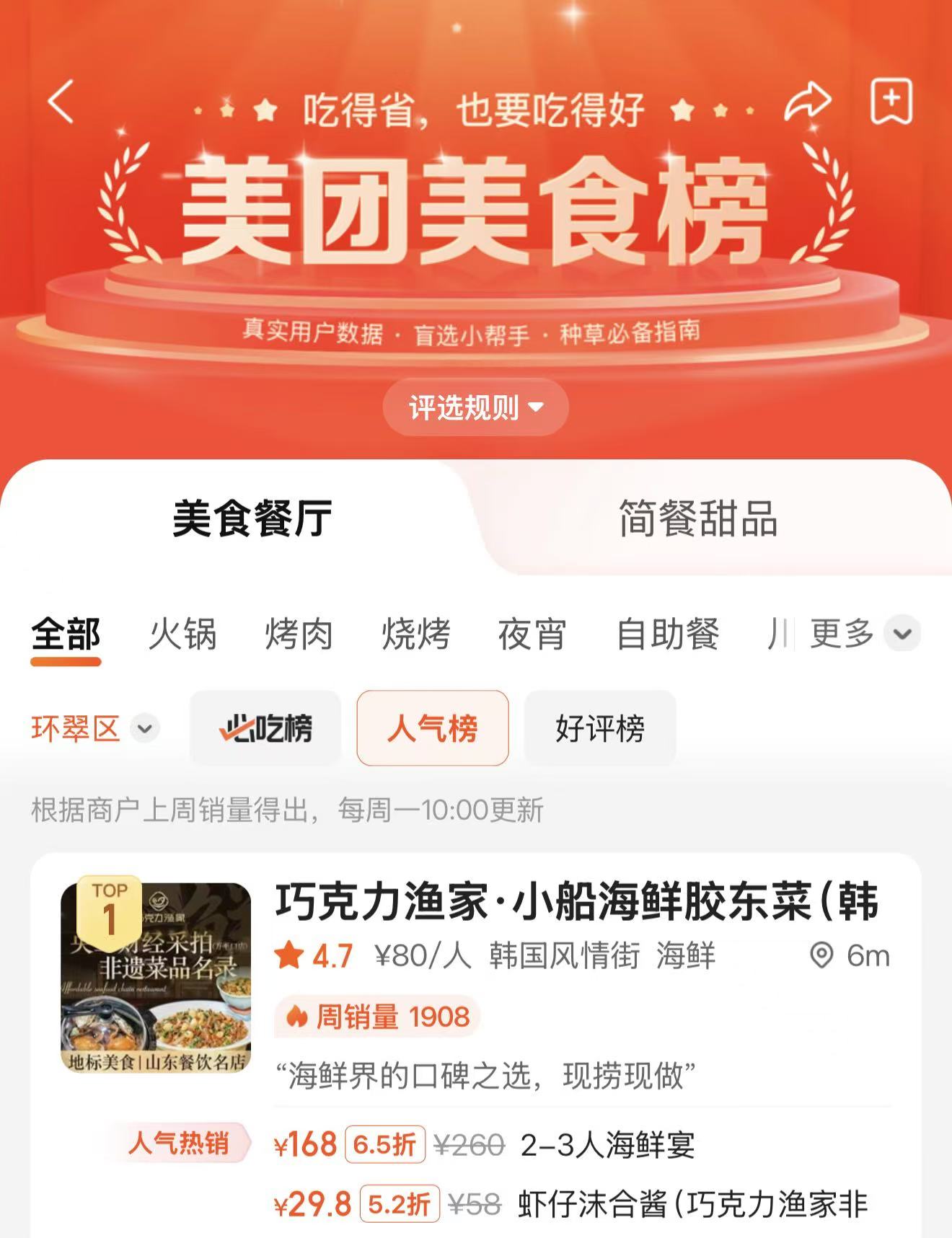Bookmark this ranking with the plus icon
Screen dimensions: 952x1238
click(x=891, y=102)
